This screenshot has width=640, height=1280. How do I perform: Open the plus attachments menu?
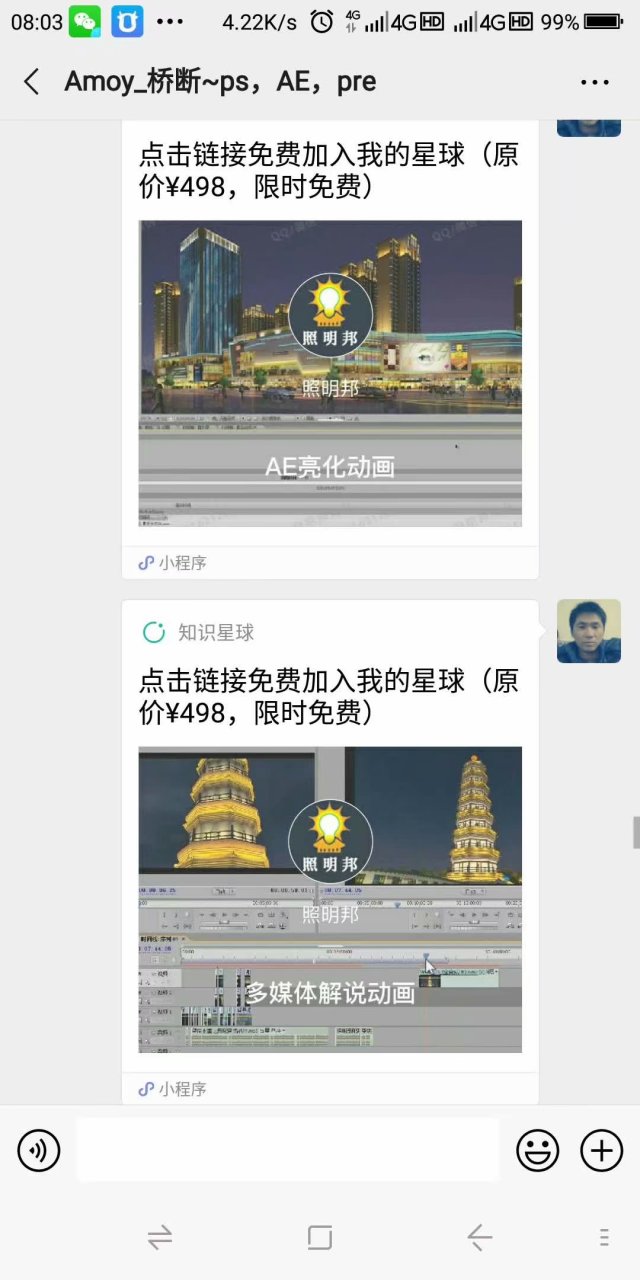[x=601, y=1151]
